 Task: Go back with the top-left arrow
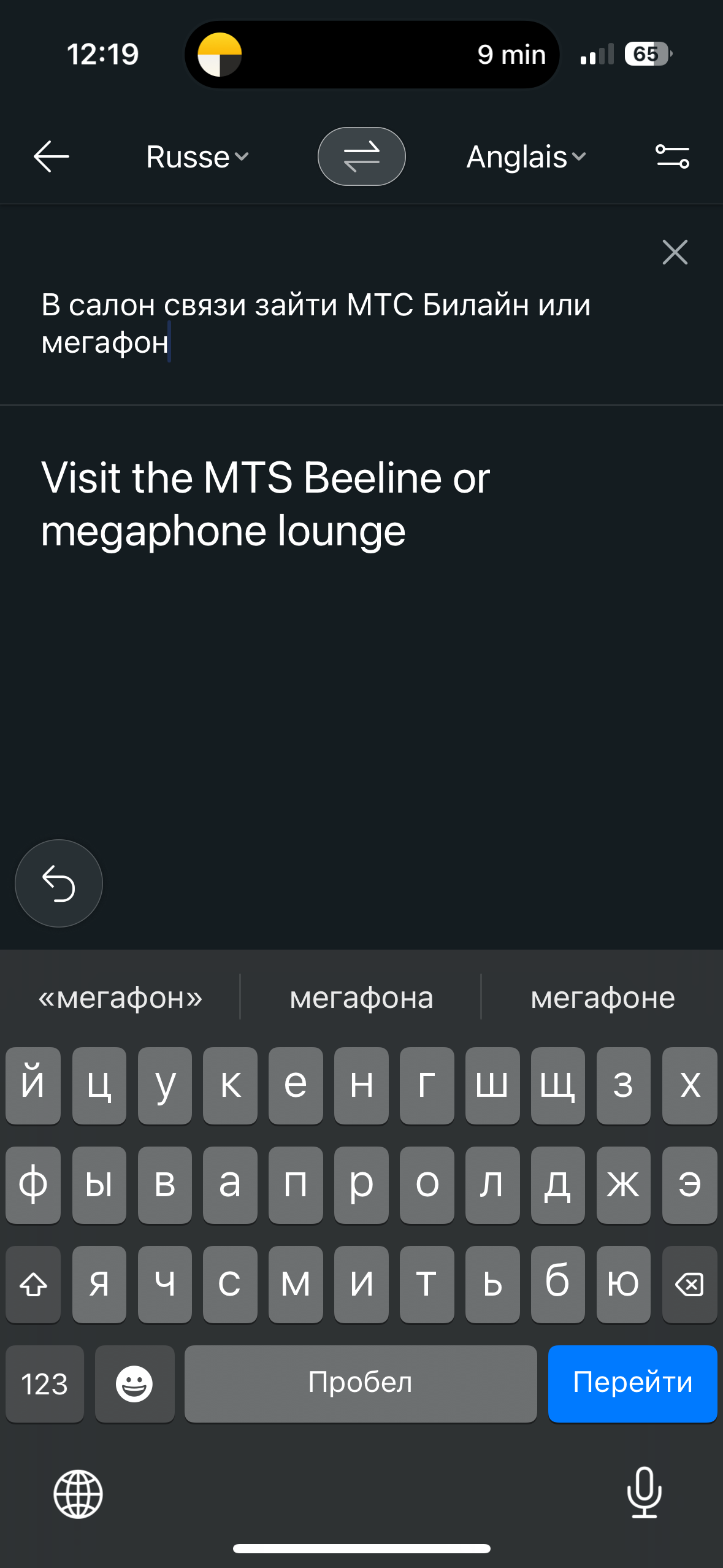52,156
